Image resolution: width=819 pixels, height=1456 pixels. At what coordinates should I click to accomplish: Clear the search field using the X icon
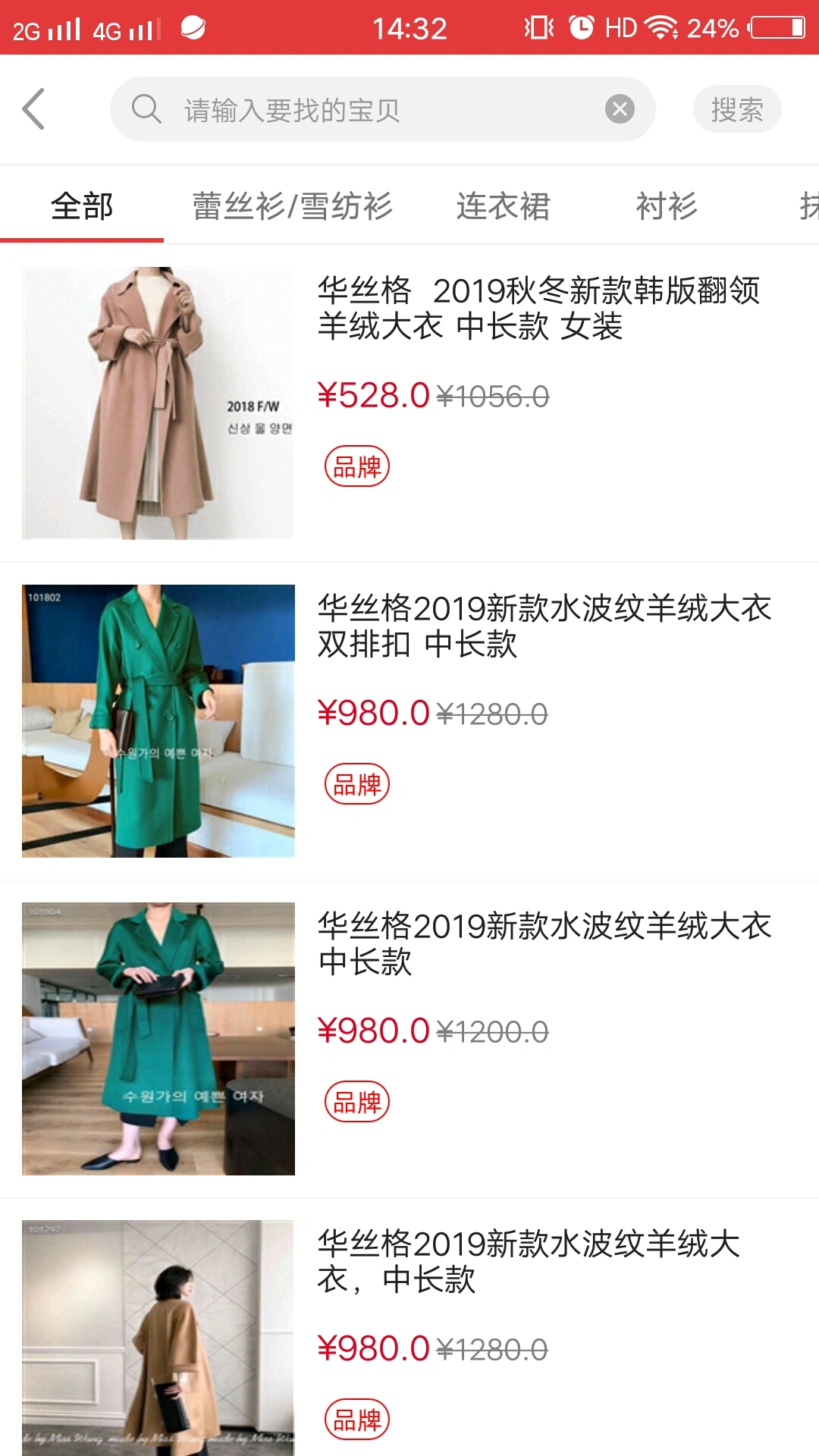click(620, 108)
